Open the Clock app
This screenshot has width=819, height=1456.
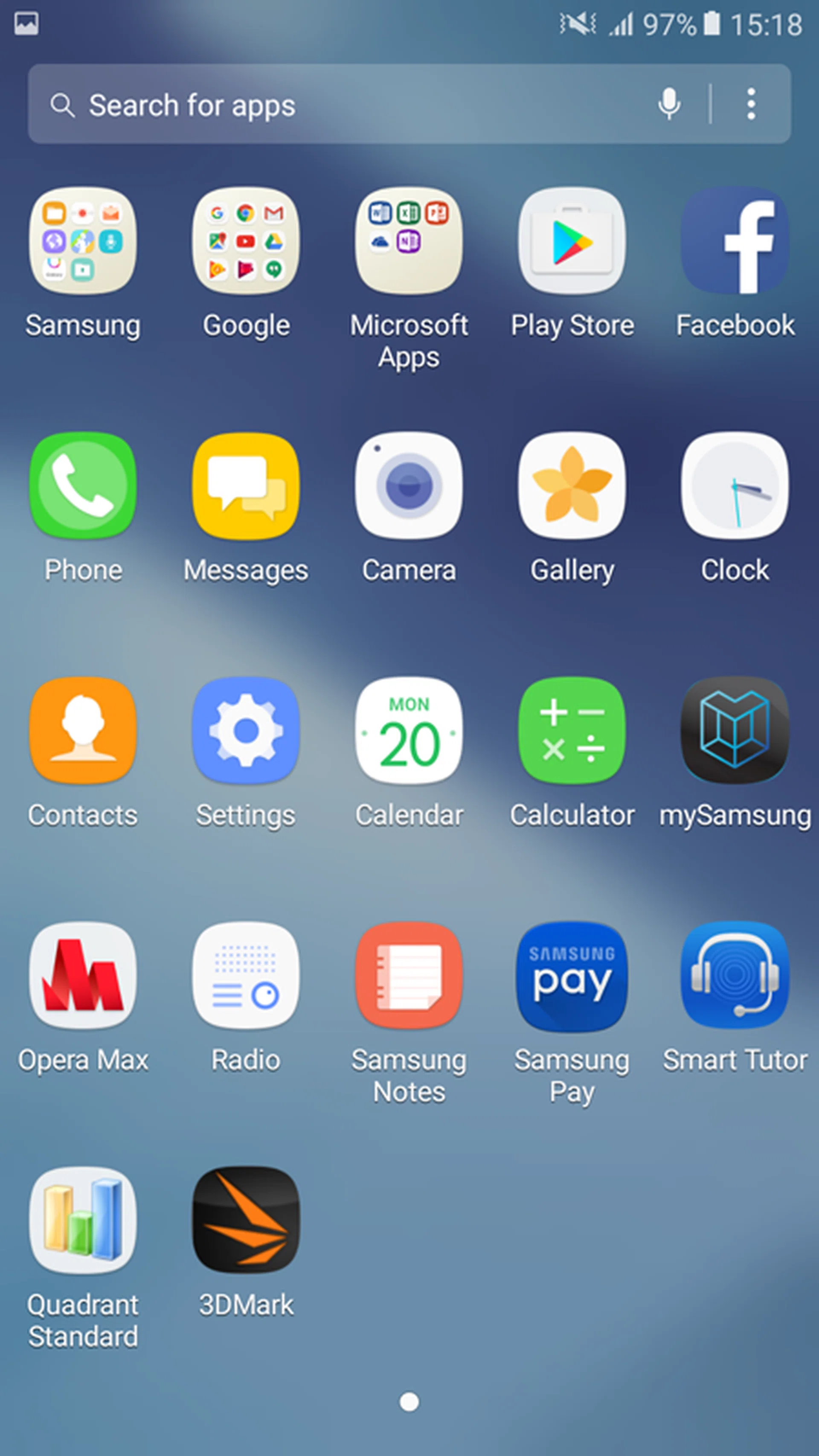[x=735, y=486]
